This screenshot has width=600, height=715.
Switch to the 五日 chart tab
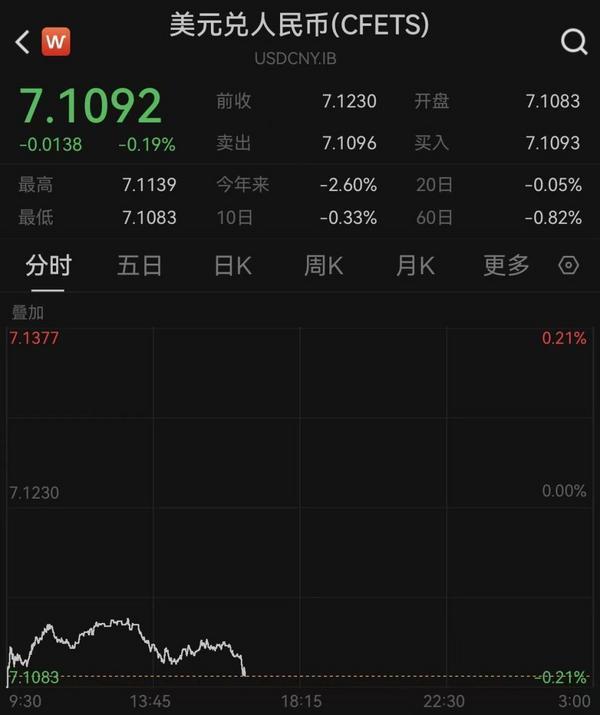[x=140, y=266]
